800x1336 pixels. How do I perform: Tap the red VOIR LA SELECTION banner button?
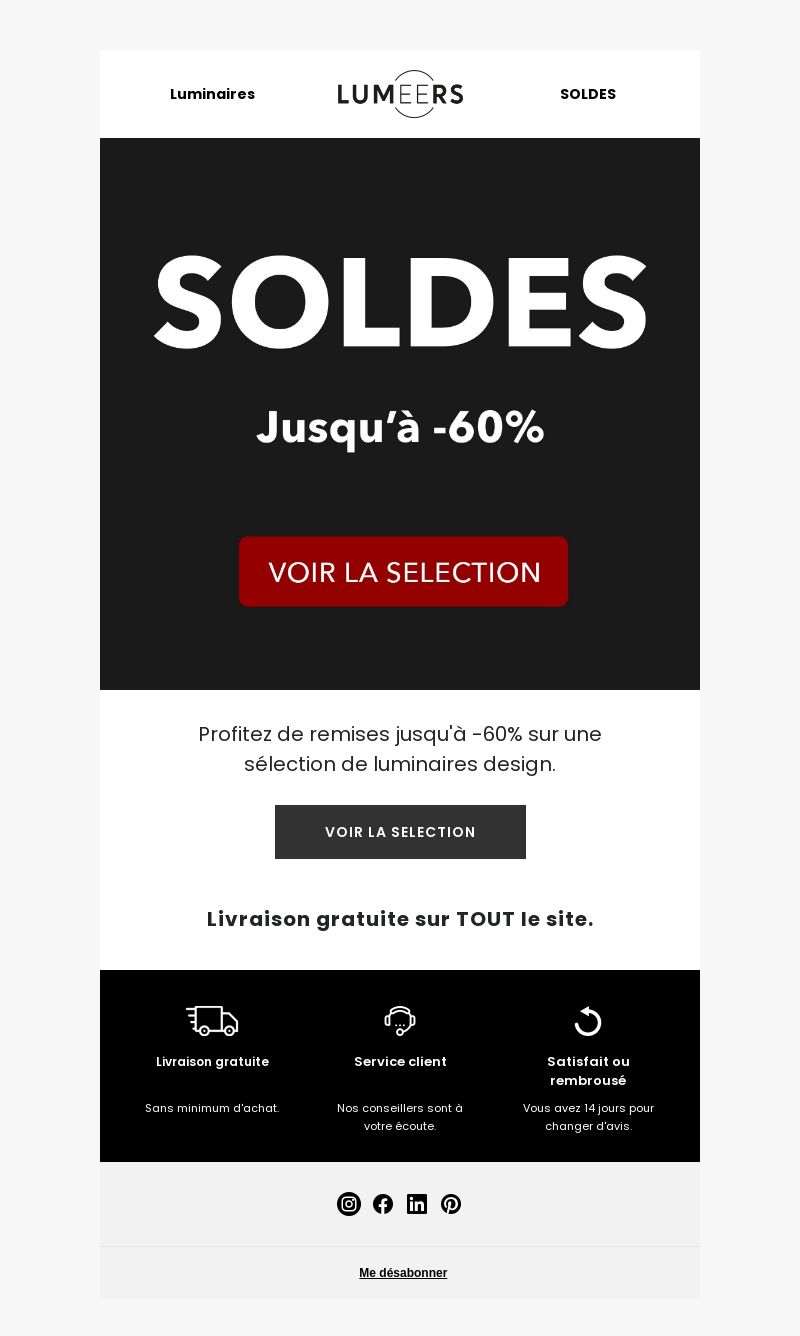403,571
